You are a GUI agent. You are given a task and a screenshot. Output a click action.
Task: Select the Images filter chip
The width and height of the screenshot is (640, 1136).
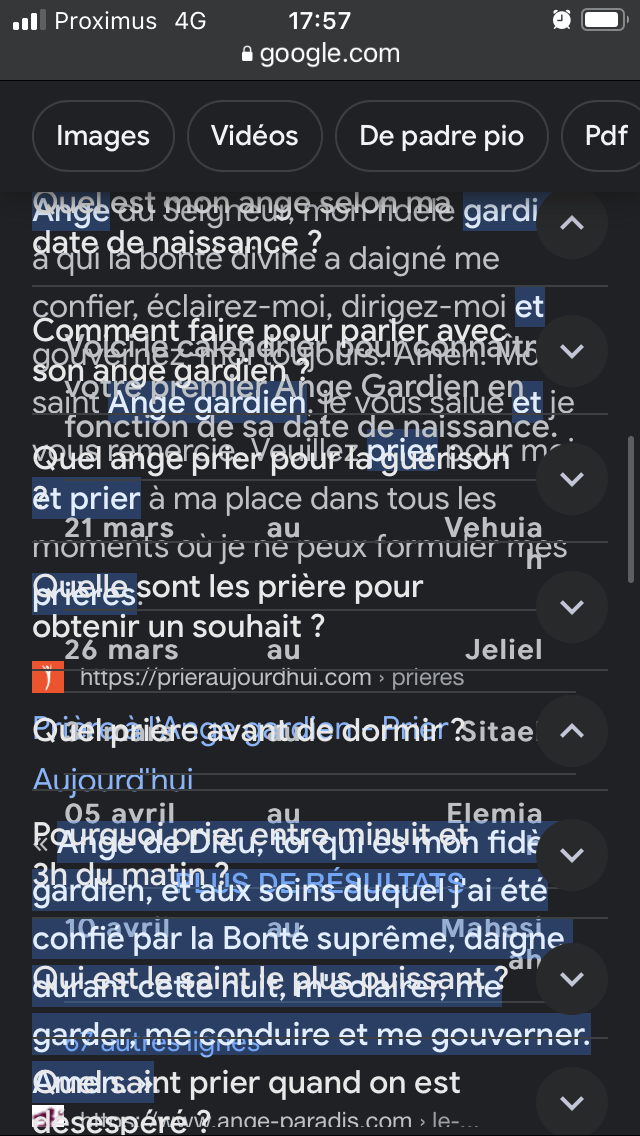(x=103, y=136)
